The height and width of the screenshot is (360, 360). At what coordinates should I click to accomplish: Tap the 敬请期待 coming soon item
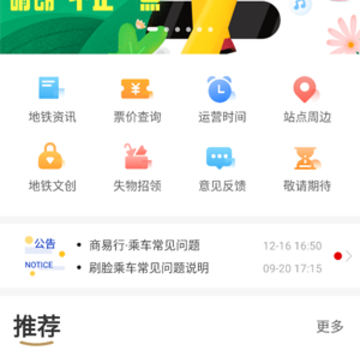[x=307, y=168]
